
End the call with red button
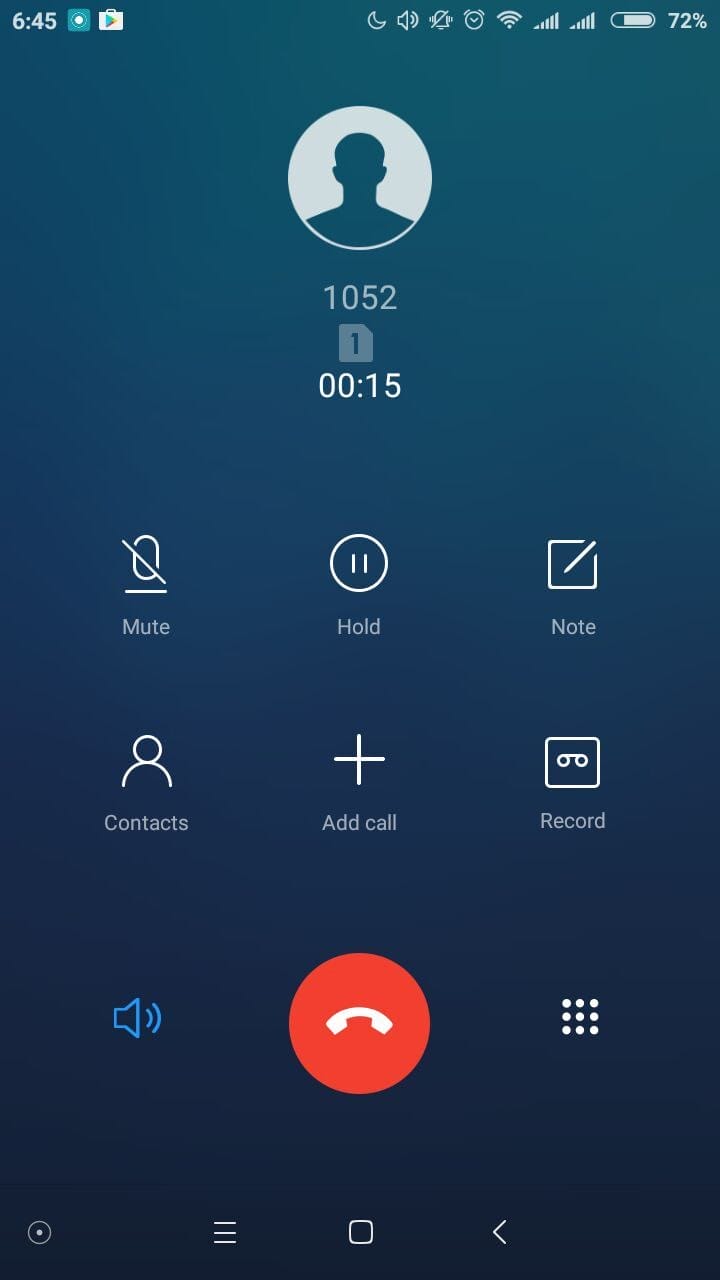(359, 1023)
